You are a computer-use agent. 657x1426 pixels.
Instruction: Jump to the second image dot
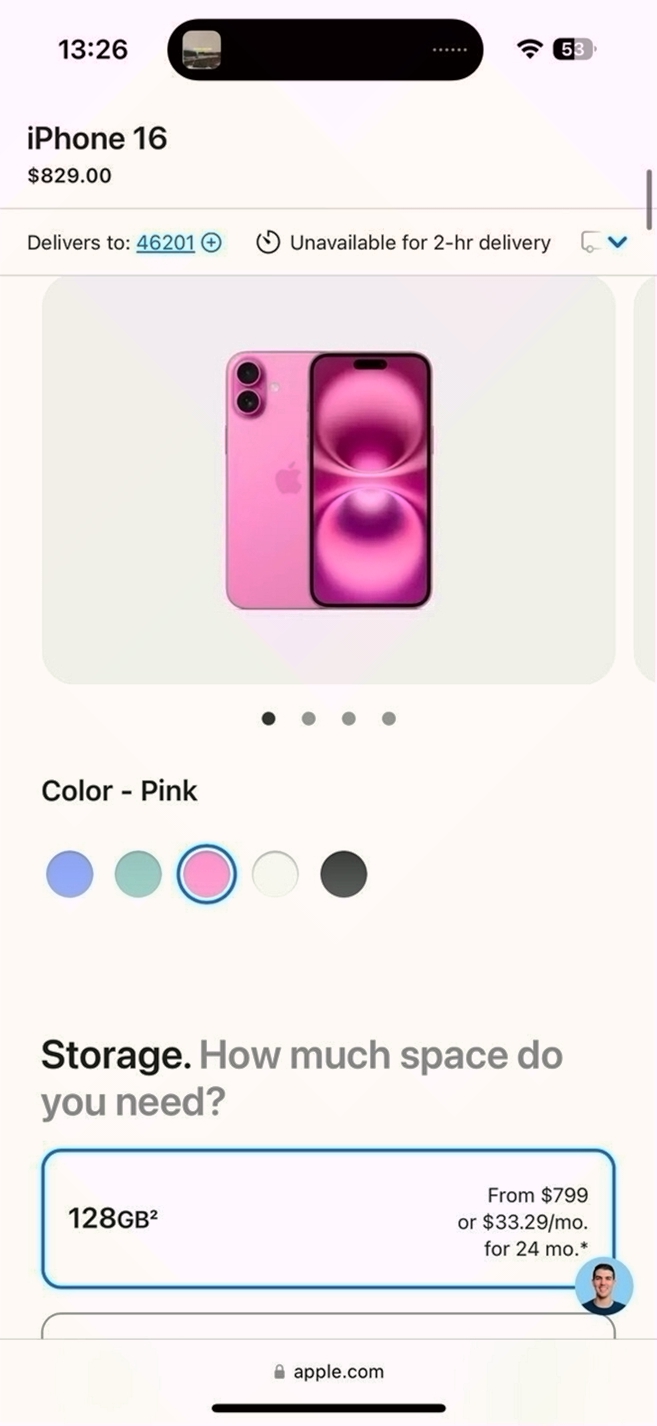coord(309,718)
